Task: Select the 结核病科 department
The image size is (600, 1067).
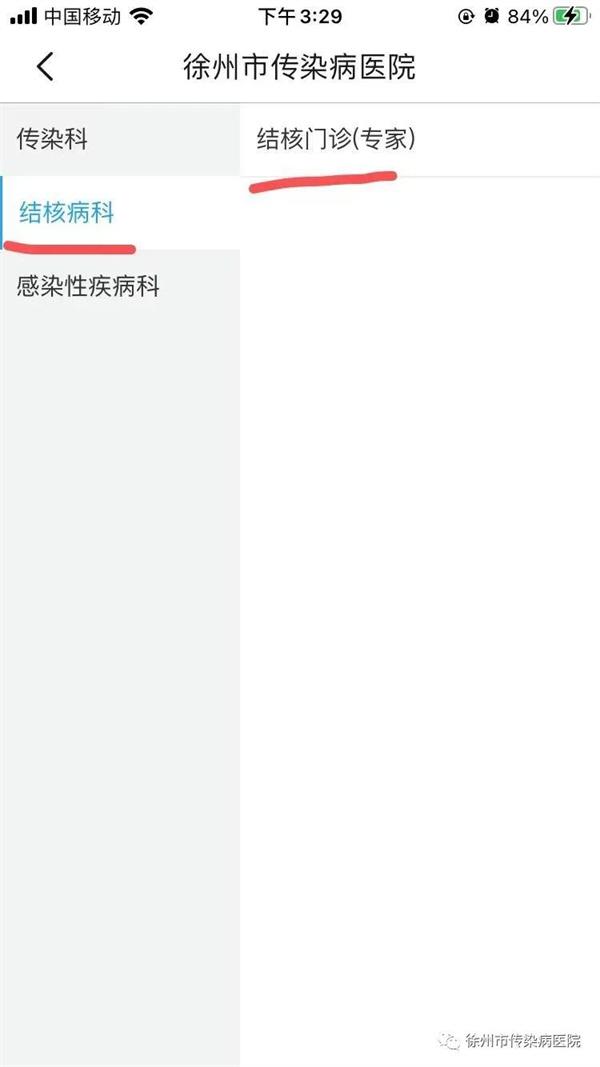Action: [x=120, y=213]
